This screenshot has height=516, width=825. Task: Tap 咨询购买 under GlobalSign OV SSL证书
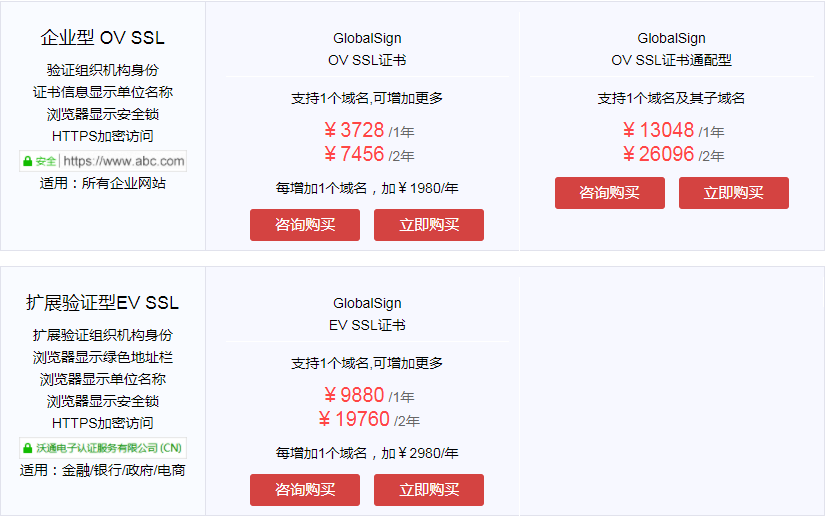pyautogui.click(x=305, y=225)
